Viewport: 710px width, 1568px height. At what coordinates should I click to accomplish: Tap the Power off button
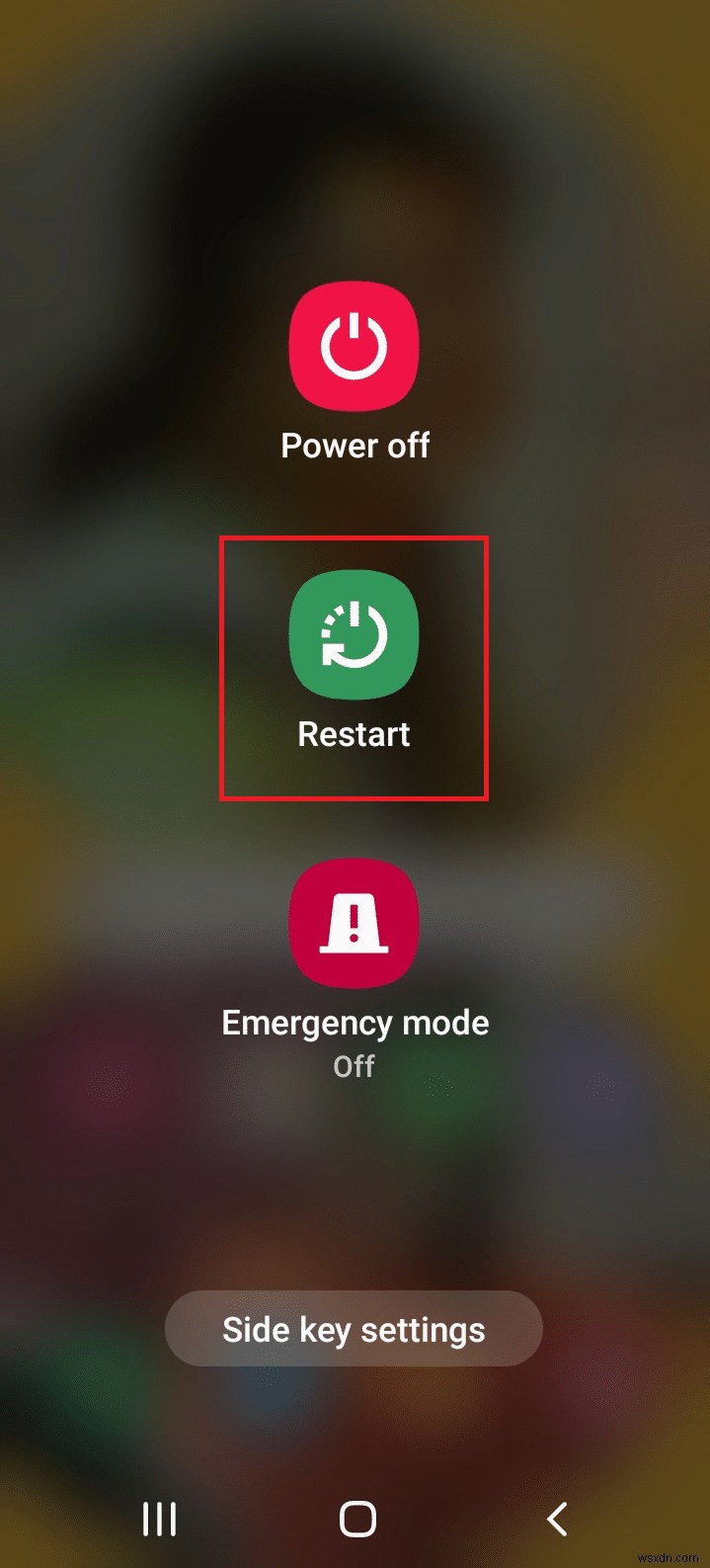click(x=354, y=346)
